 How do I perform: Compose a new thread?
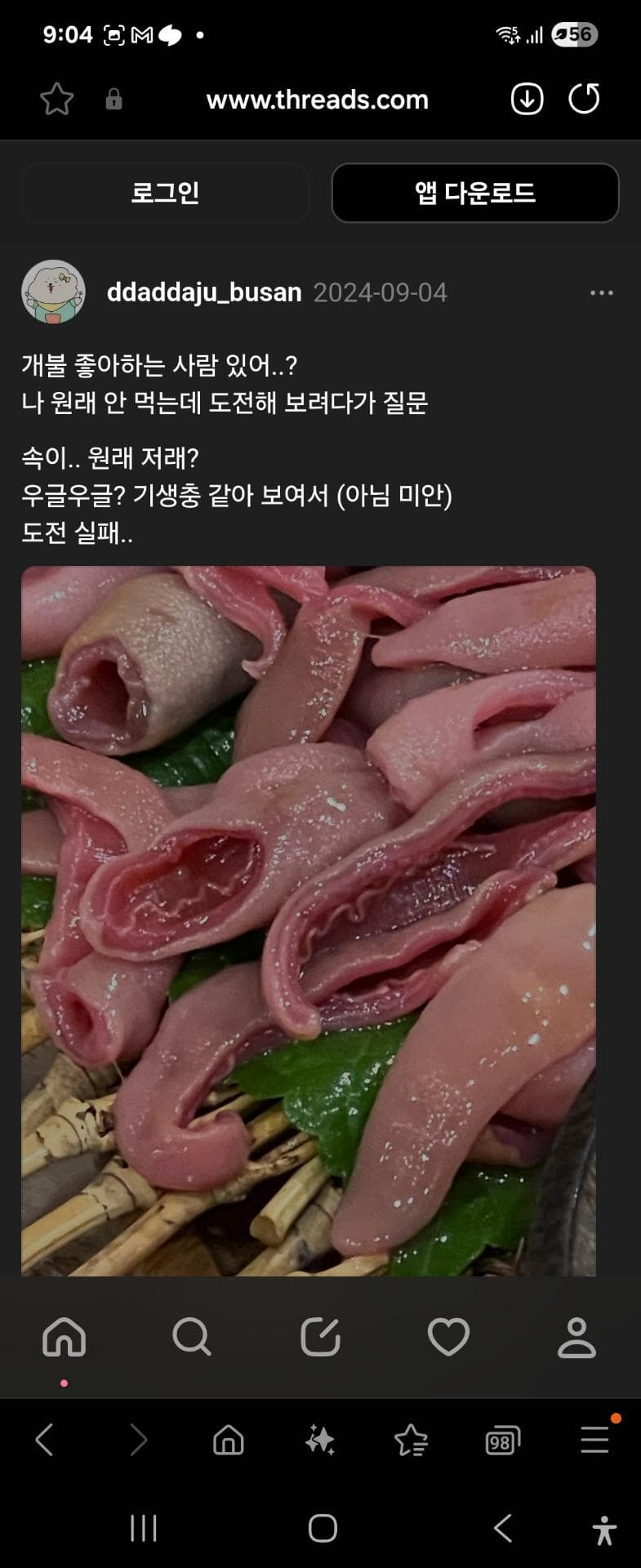click(x=320, y=1338)
